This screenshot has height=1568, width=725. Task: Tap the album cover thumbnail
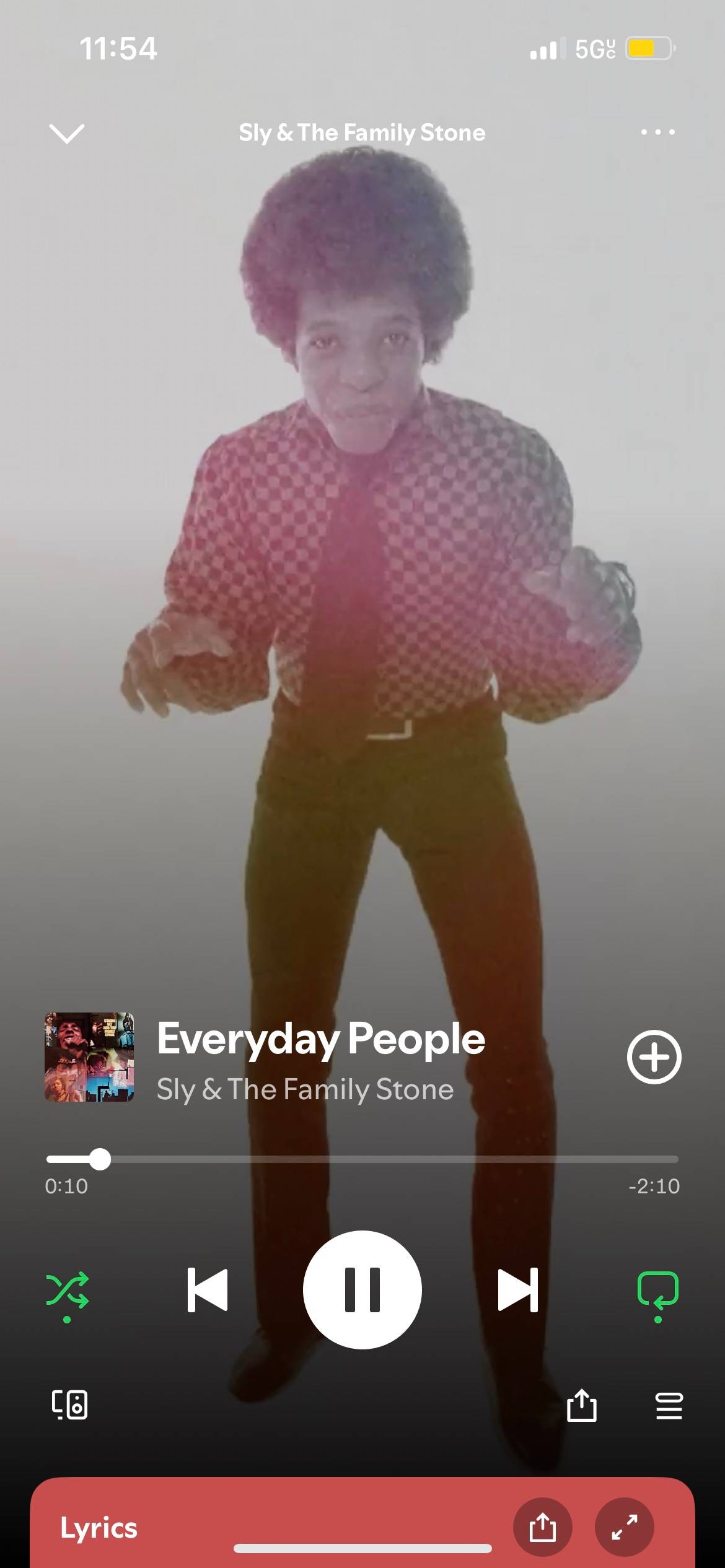point(89,1057)
